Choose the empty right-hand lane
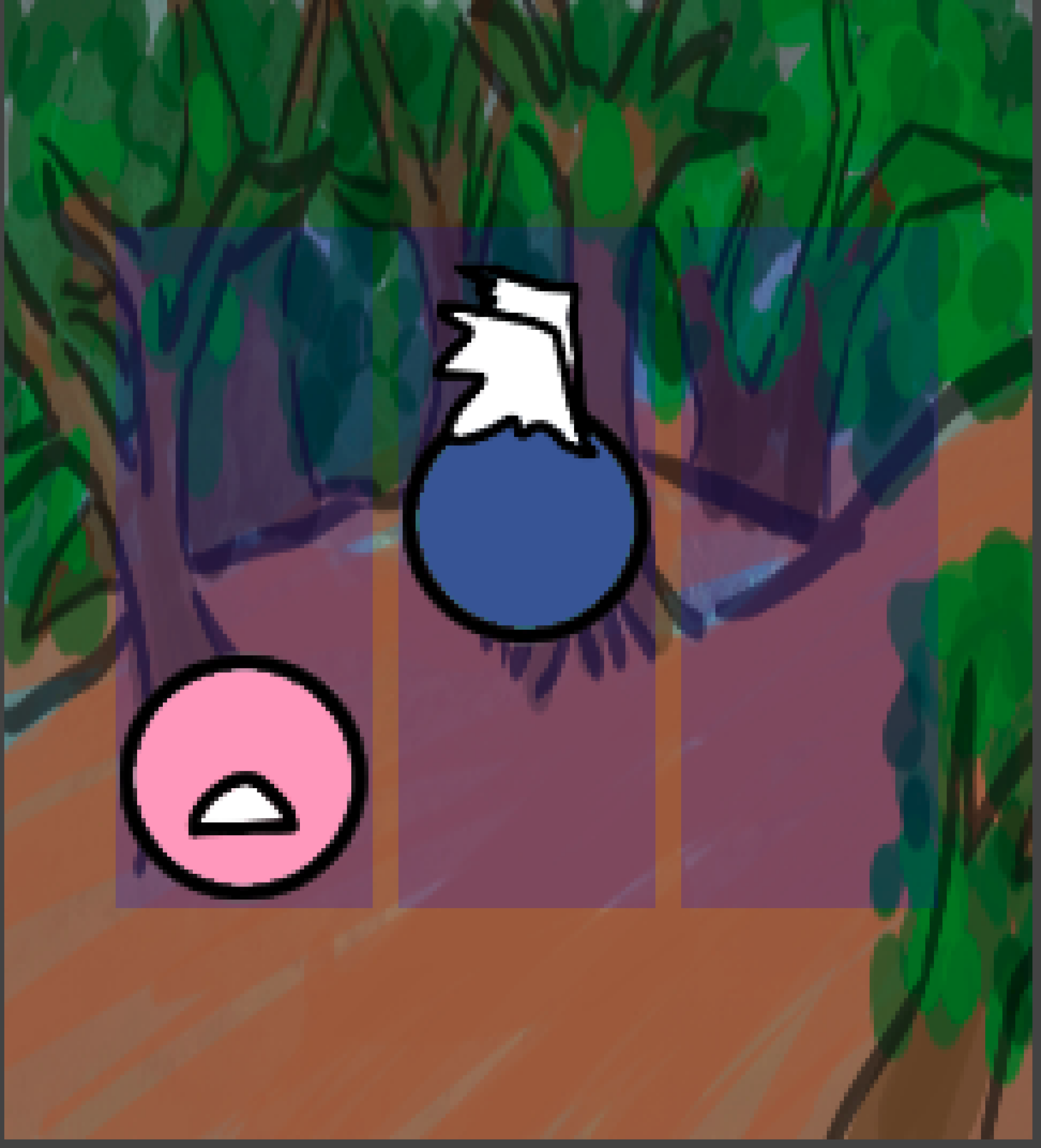Screen dimensions: 1041x1148 pyautogui.click(x=809, y=570)
